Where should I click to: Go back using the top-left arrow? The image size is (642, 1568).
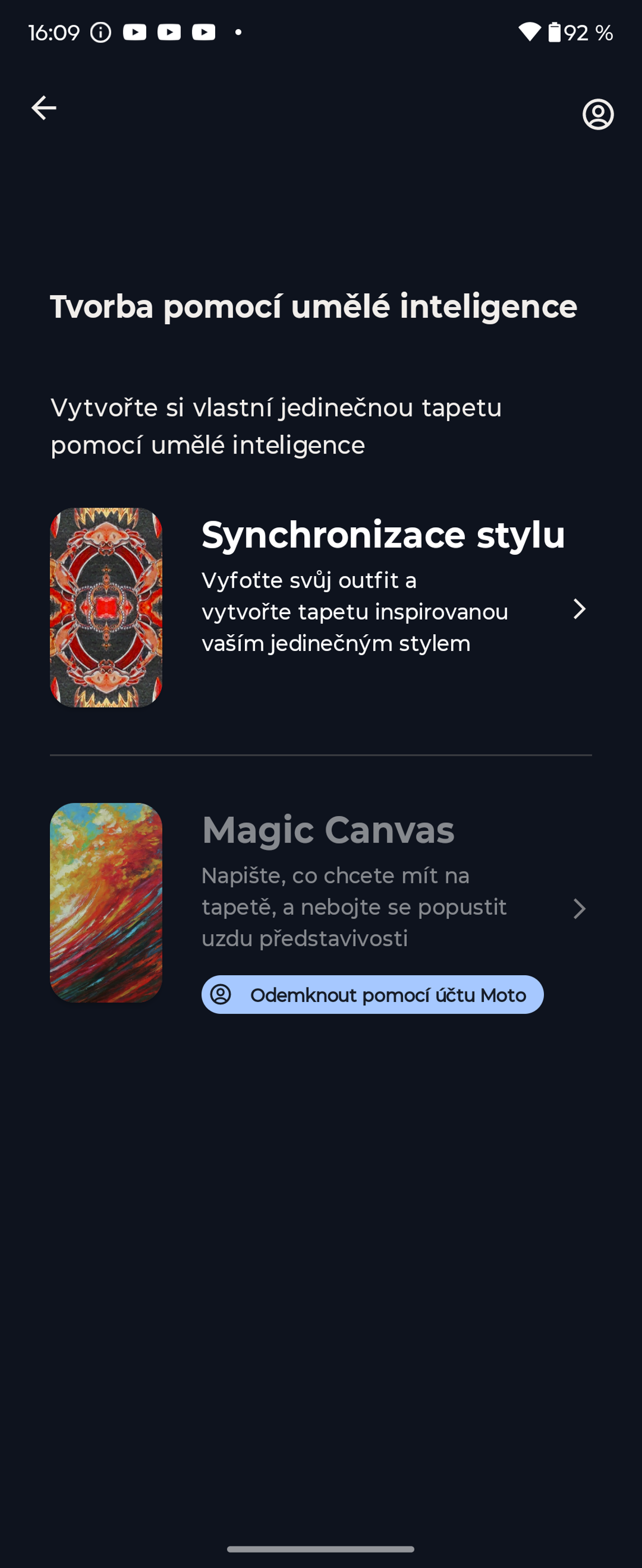(x=44, y=109)
